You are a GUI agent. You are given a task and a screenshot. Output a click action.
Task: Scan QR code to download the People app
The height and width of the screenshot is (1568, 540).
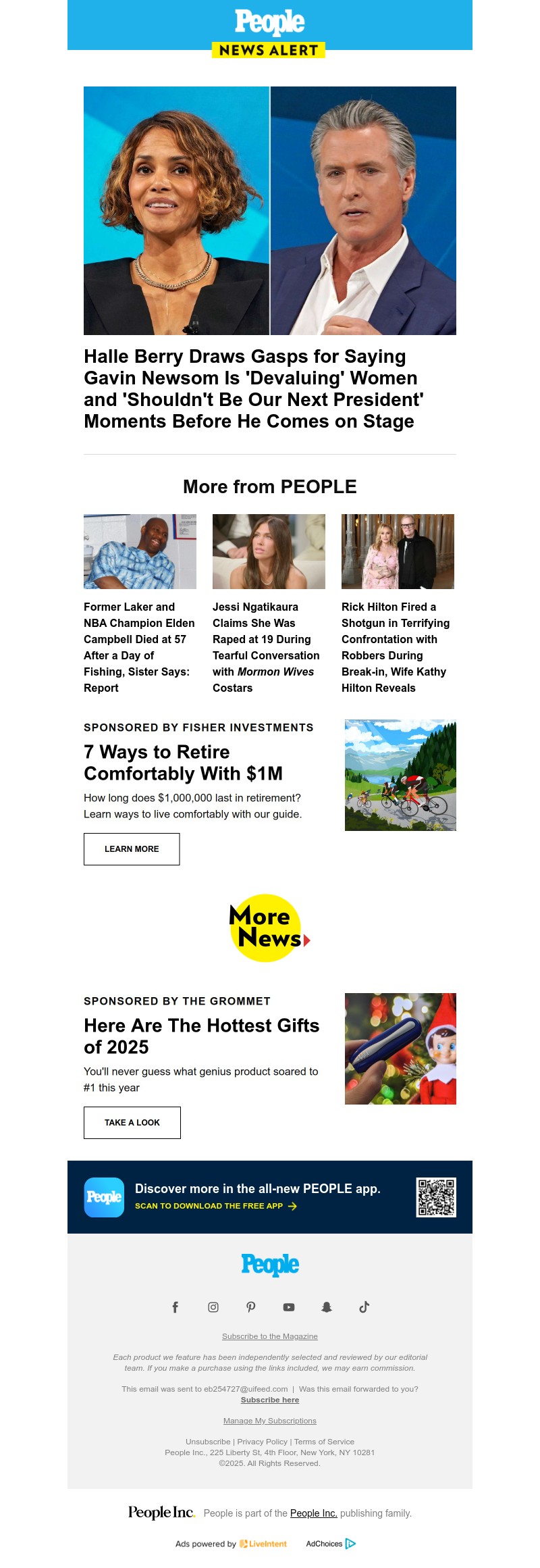coord(435,1196)
